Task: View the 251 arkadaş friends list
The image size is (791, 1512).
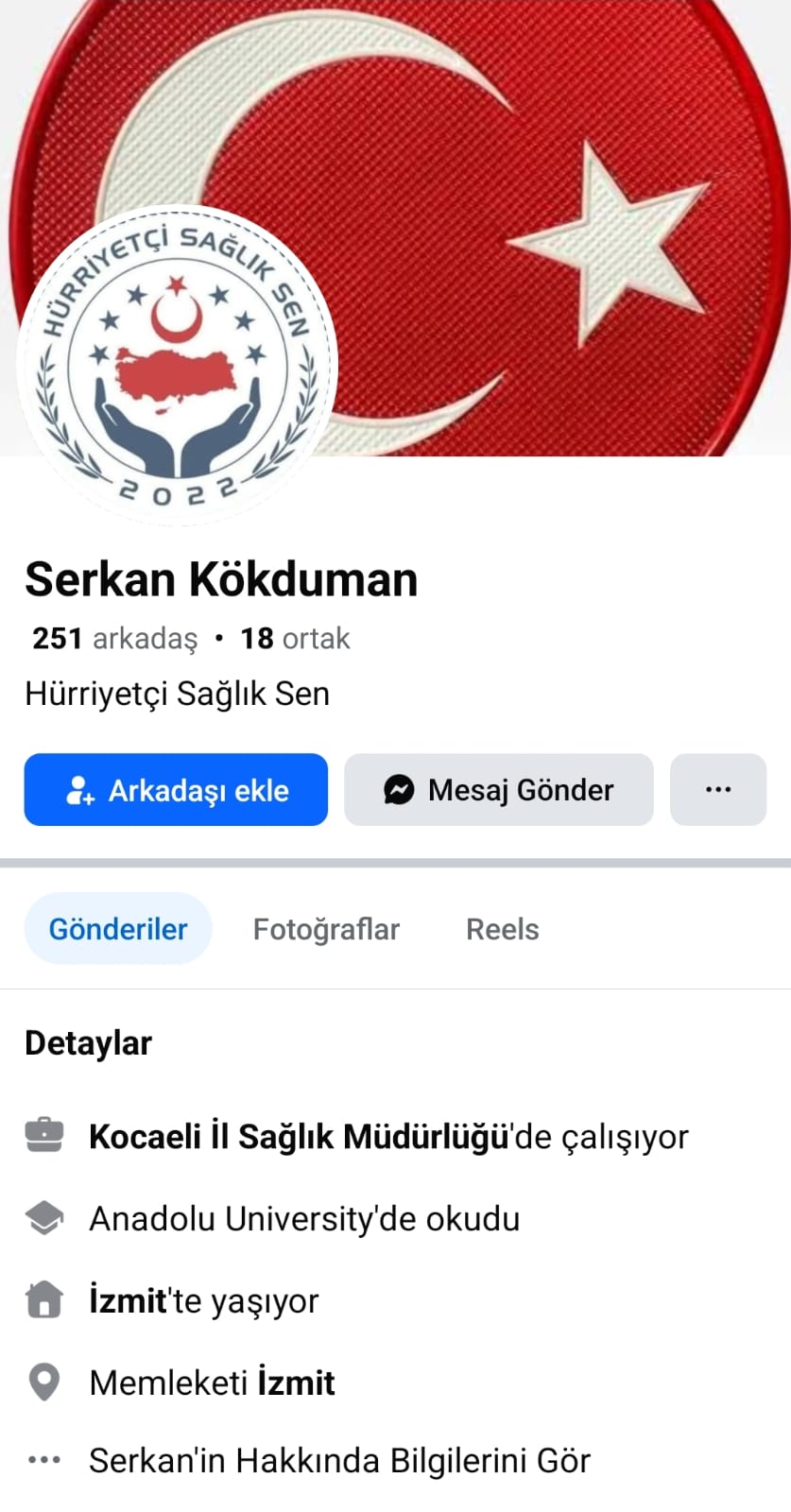Action: [x=114, y=639]
